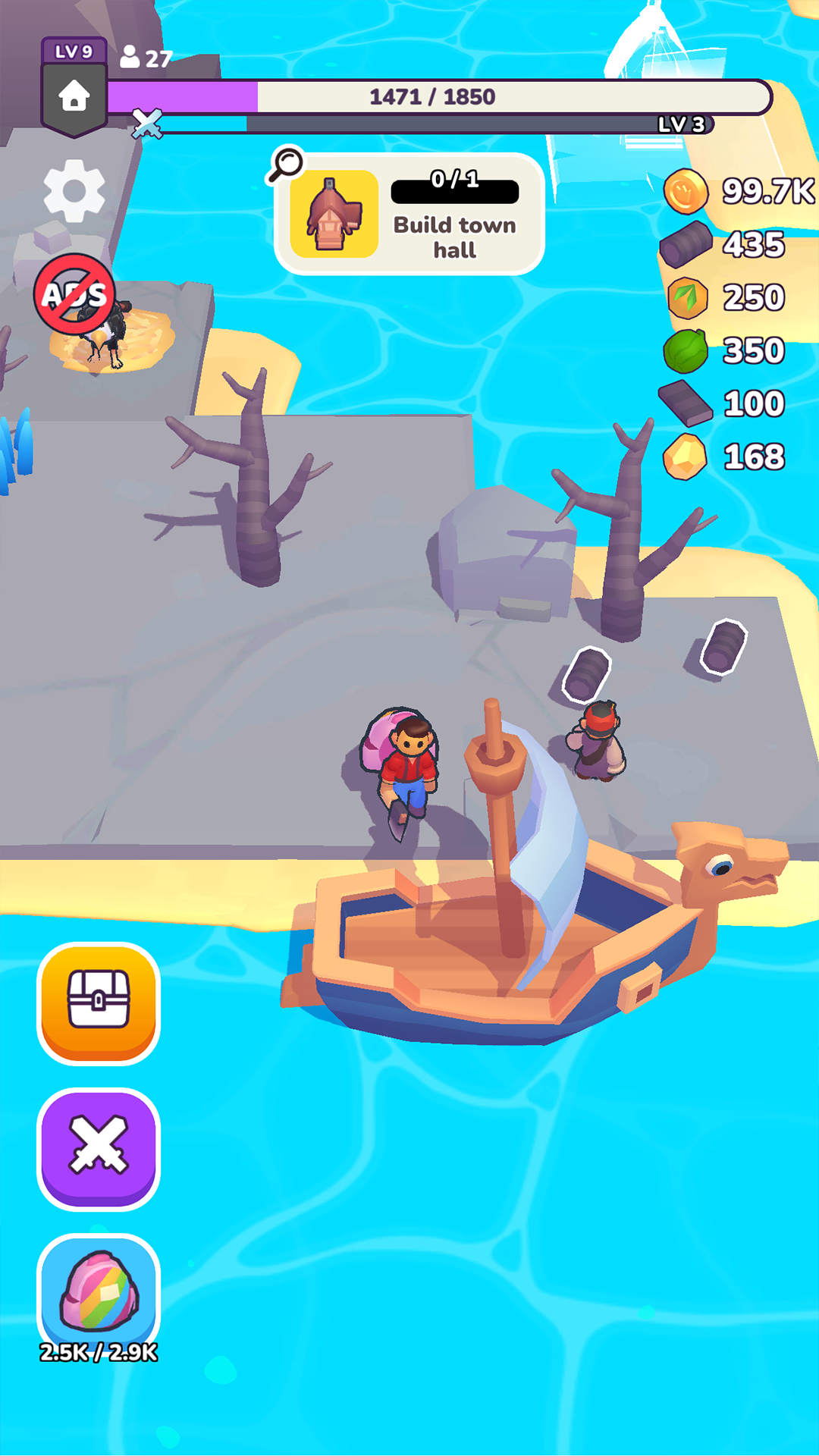Viewport: 819px width, 1456px height.
Task: Tap the remove ads badge
Action: tap(74, 295)
